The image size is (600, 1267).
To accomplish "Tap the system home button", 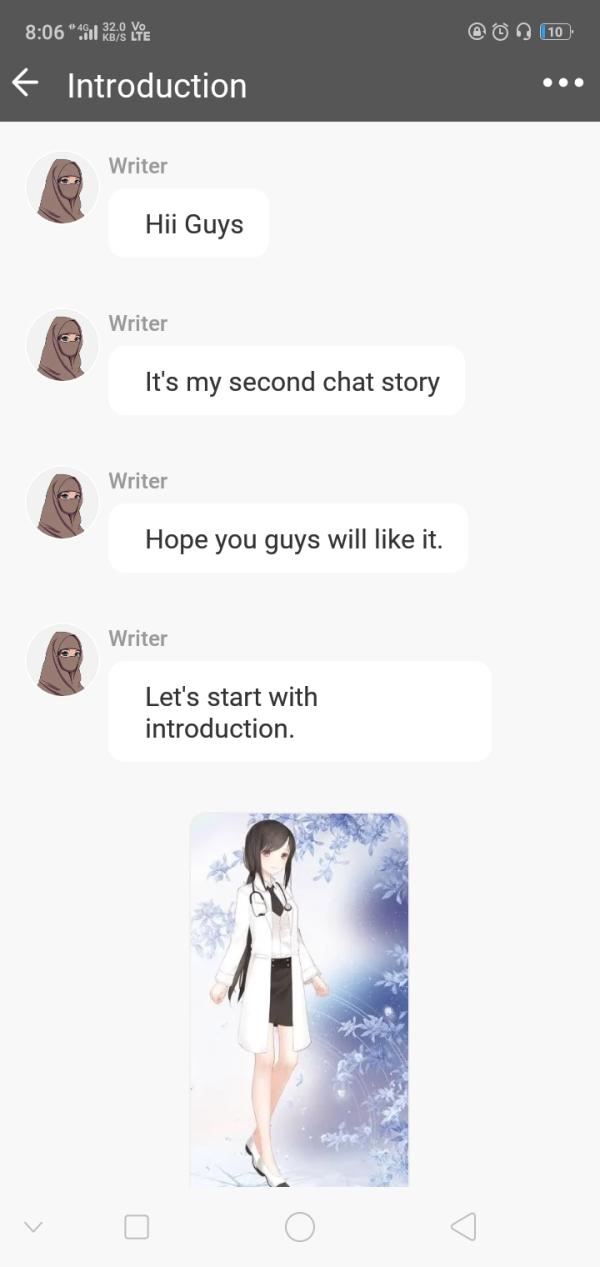I will click(300, 1226).
